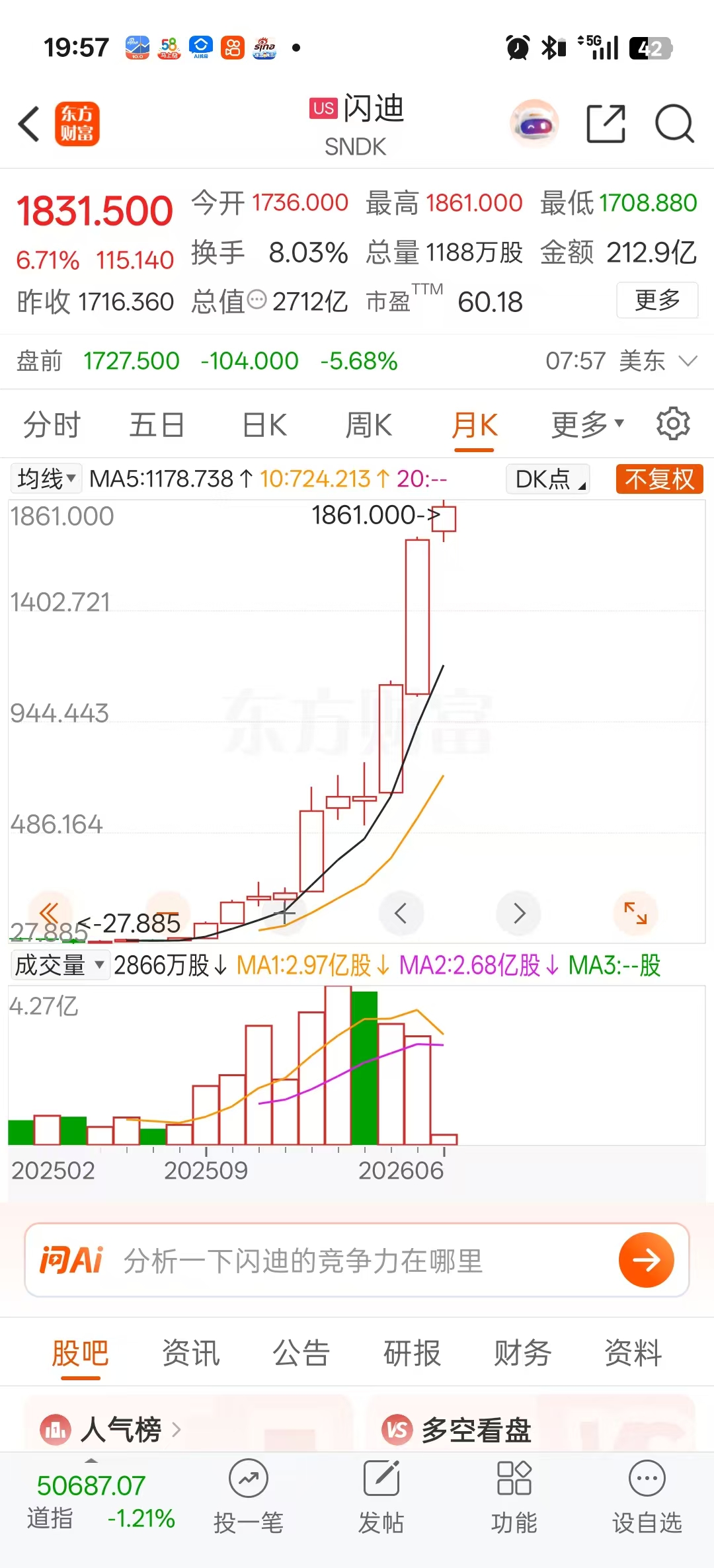Viewport: 714px width, 1568px height.
Task: Tap the 不复权 adjustment button
Action: pyautogui.click(x=659, y=479)
